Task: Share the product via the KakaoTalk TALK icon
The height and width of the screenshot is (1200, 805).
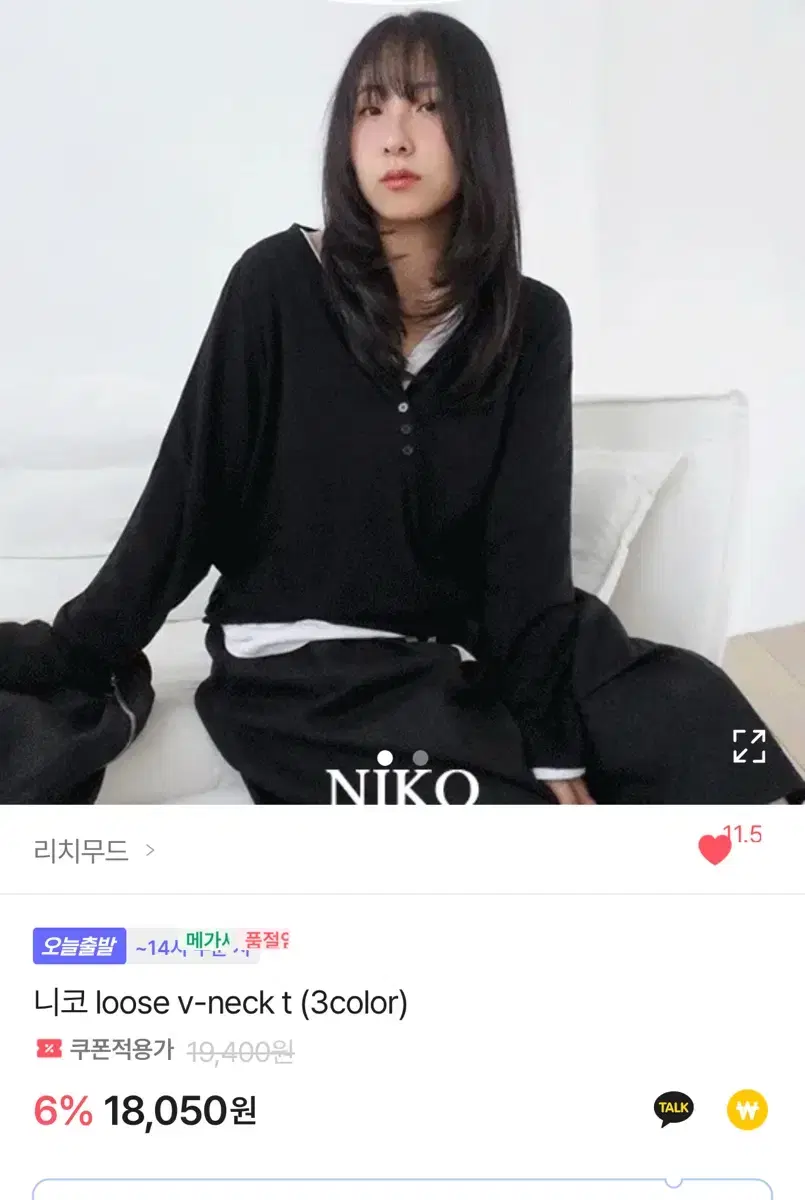Action: pos(672,1107)
